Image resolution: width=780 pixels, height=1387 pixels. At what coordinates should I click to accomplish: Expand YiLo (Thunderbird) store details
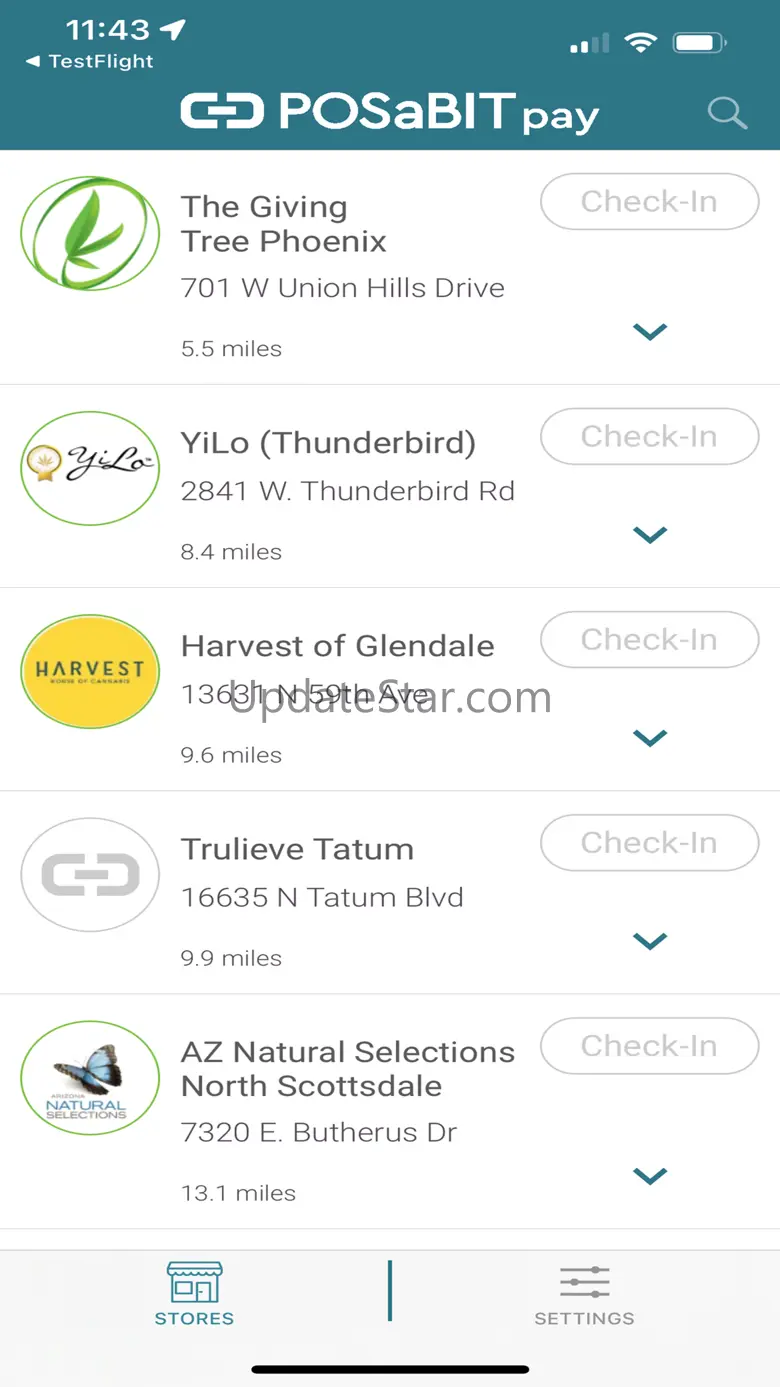tap(650, 535)
